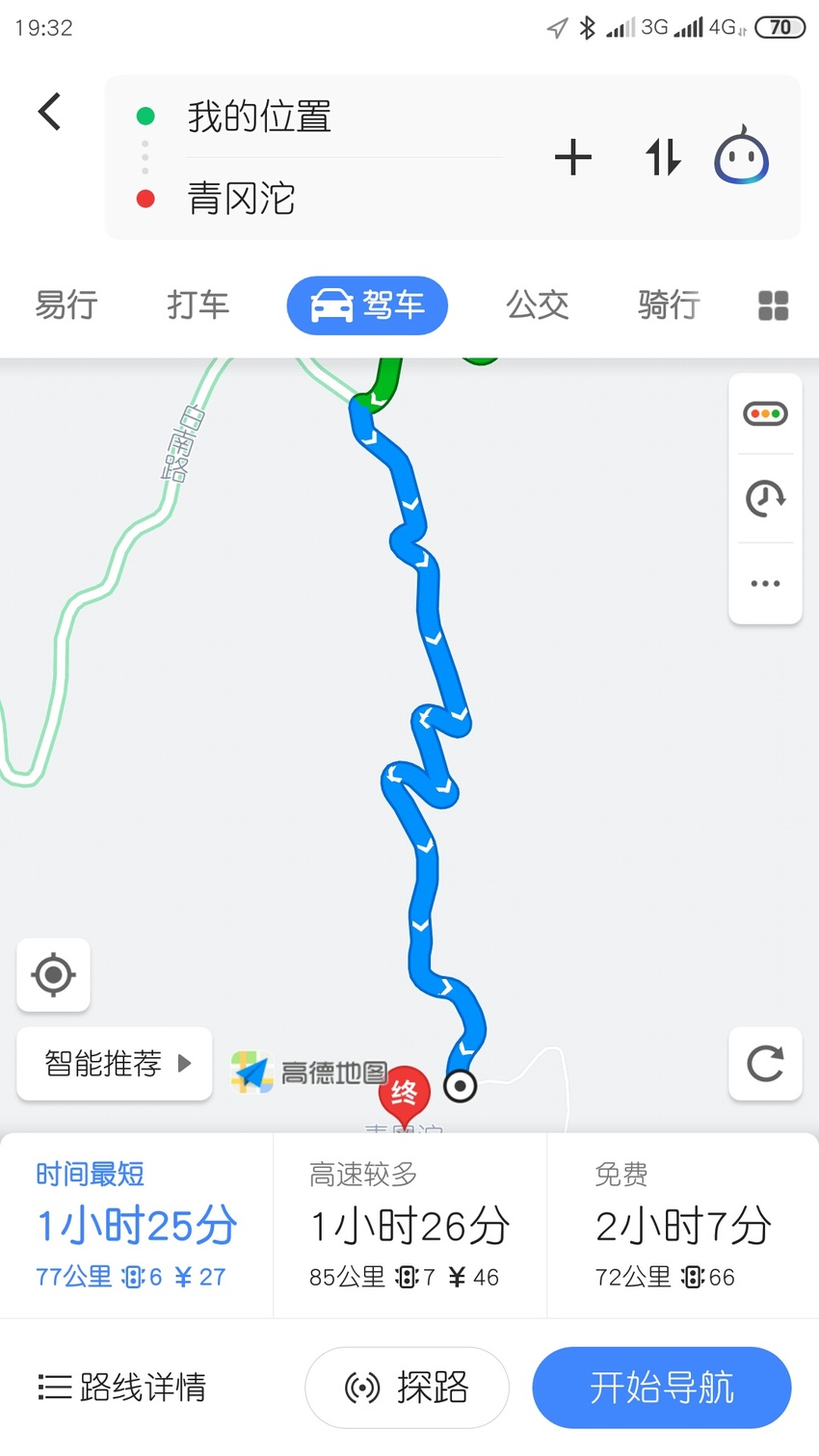Go back using the top-left arrow
Viewport: 819px width, 1456px height.
50,112
